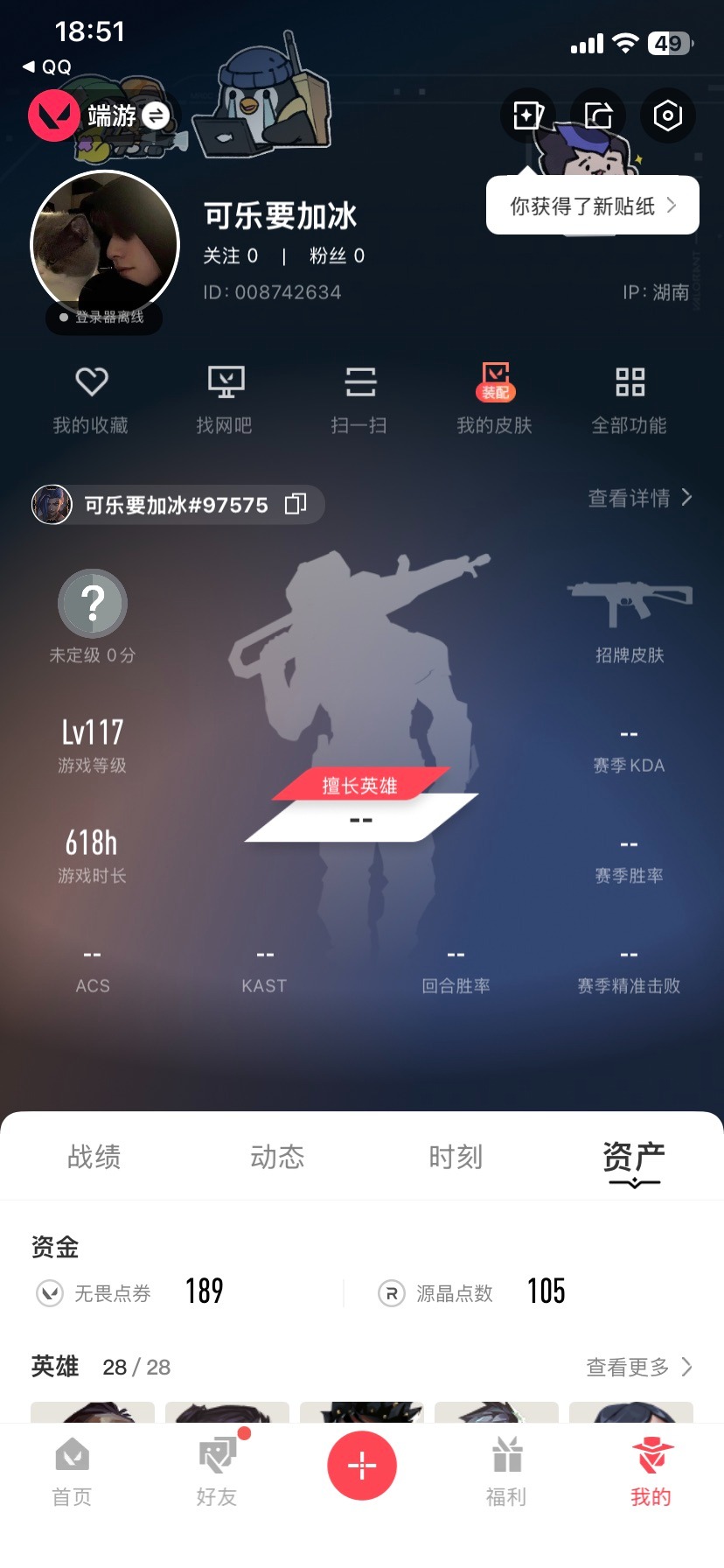This screenshot has width=724, height=1568.
Task: Open 我的皮肤 skins
Action: [x=494, y=400]
